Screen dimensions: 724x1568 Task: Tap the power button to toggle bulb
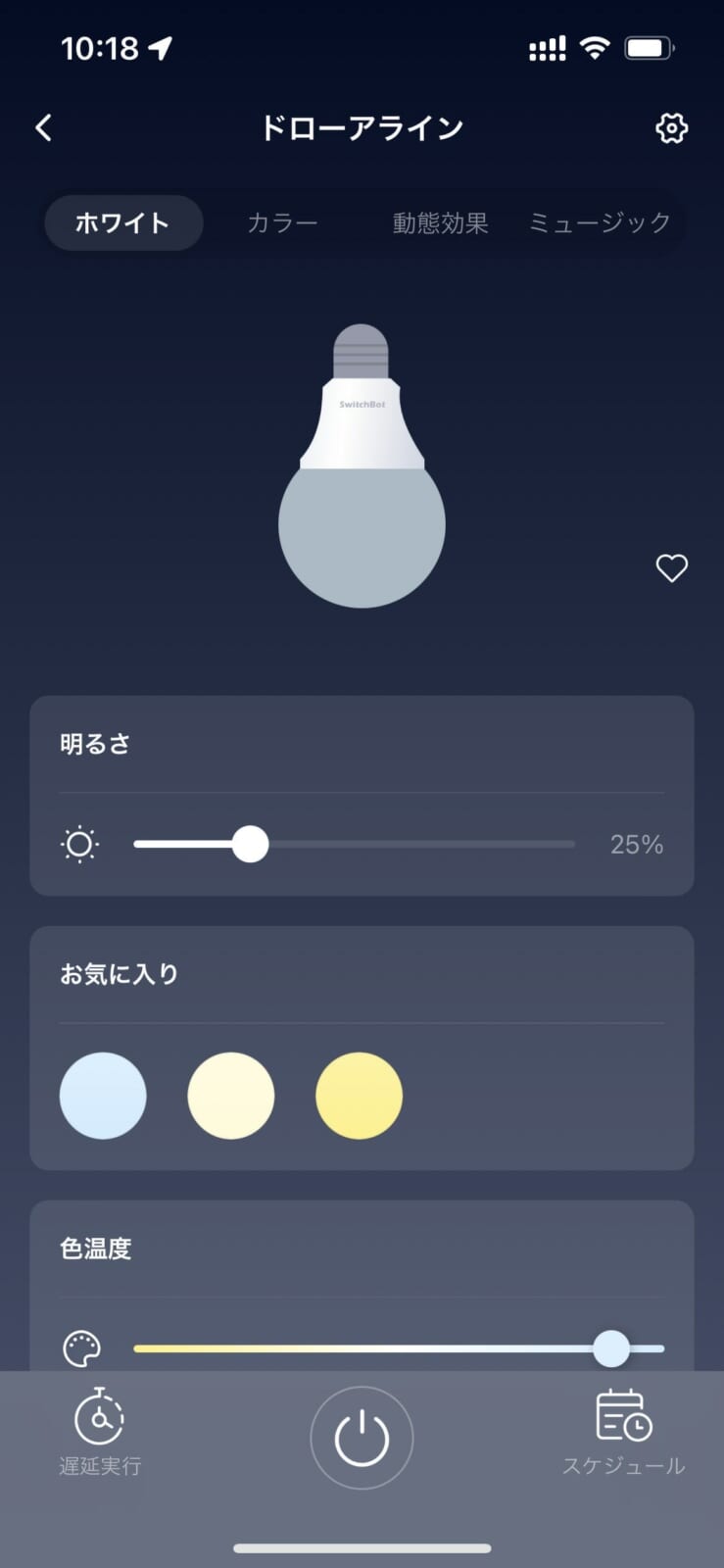pos(362,1438)
